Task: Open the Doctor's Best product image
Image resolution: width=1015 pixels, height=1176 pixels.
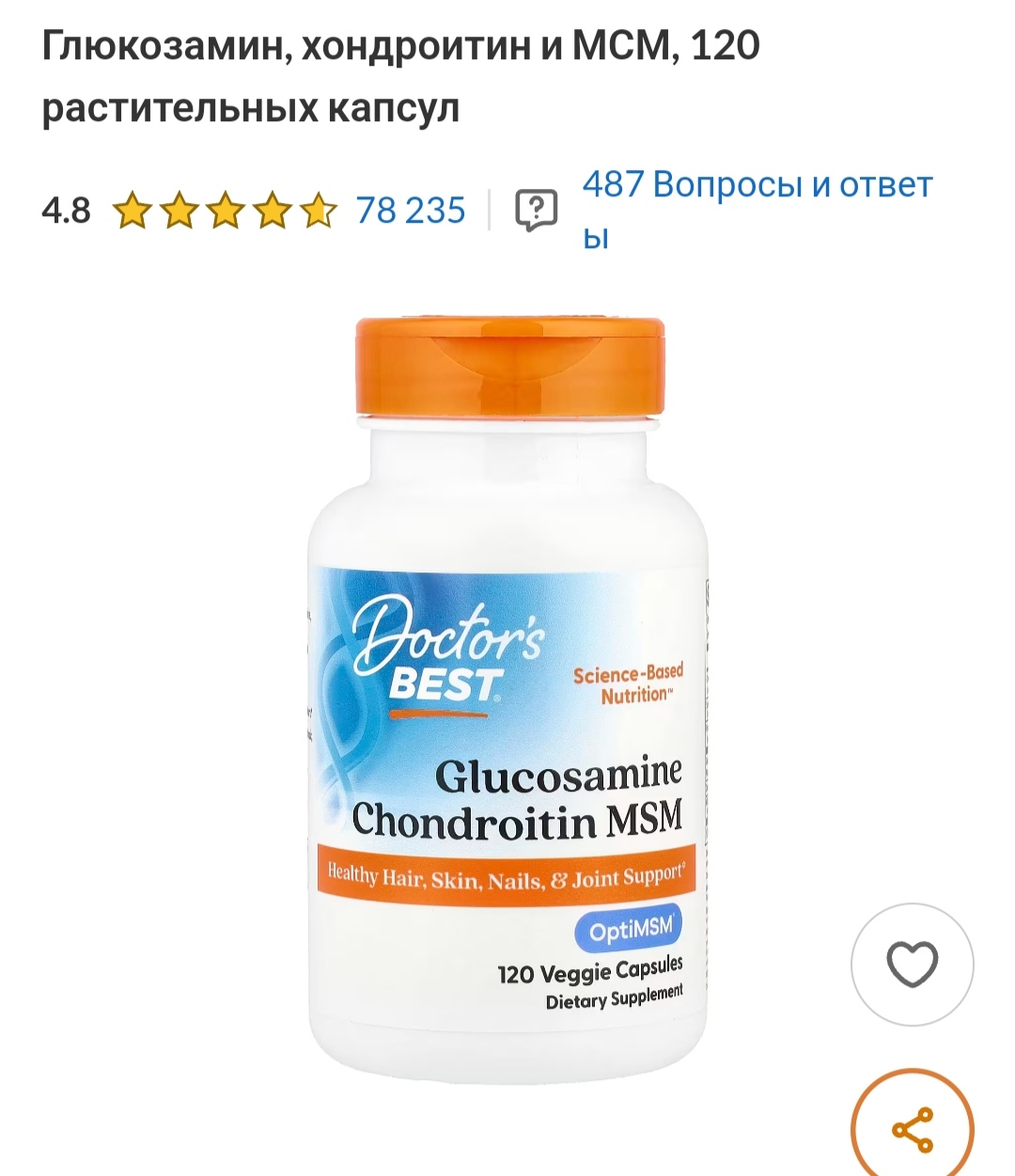Action: (x=508, y=700)
